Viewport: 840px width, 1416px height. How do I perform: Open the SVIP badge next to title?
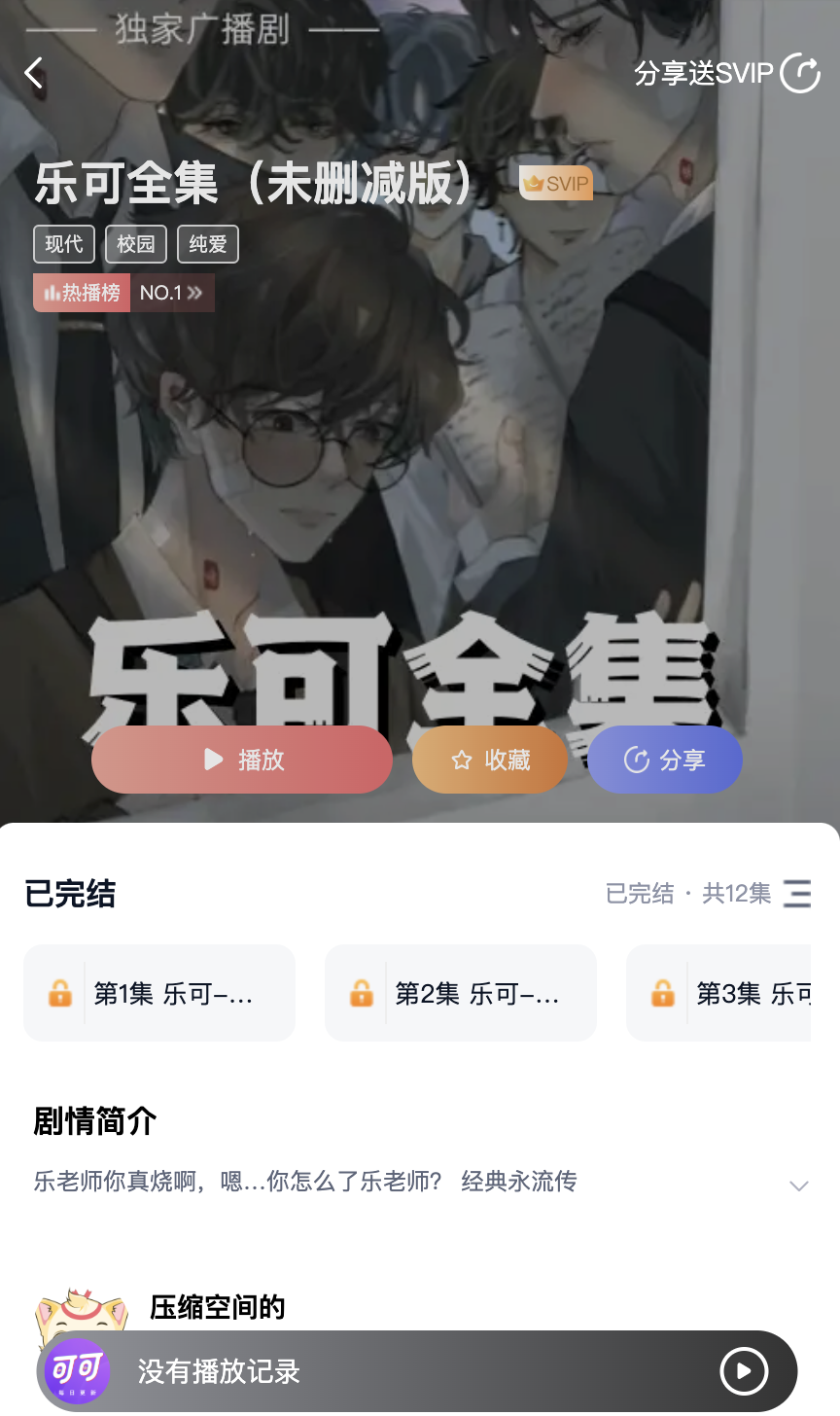tap(556, 184)
